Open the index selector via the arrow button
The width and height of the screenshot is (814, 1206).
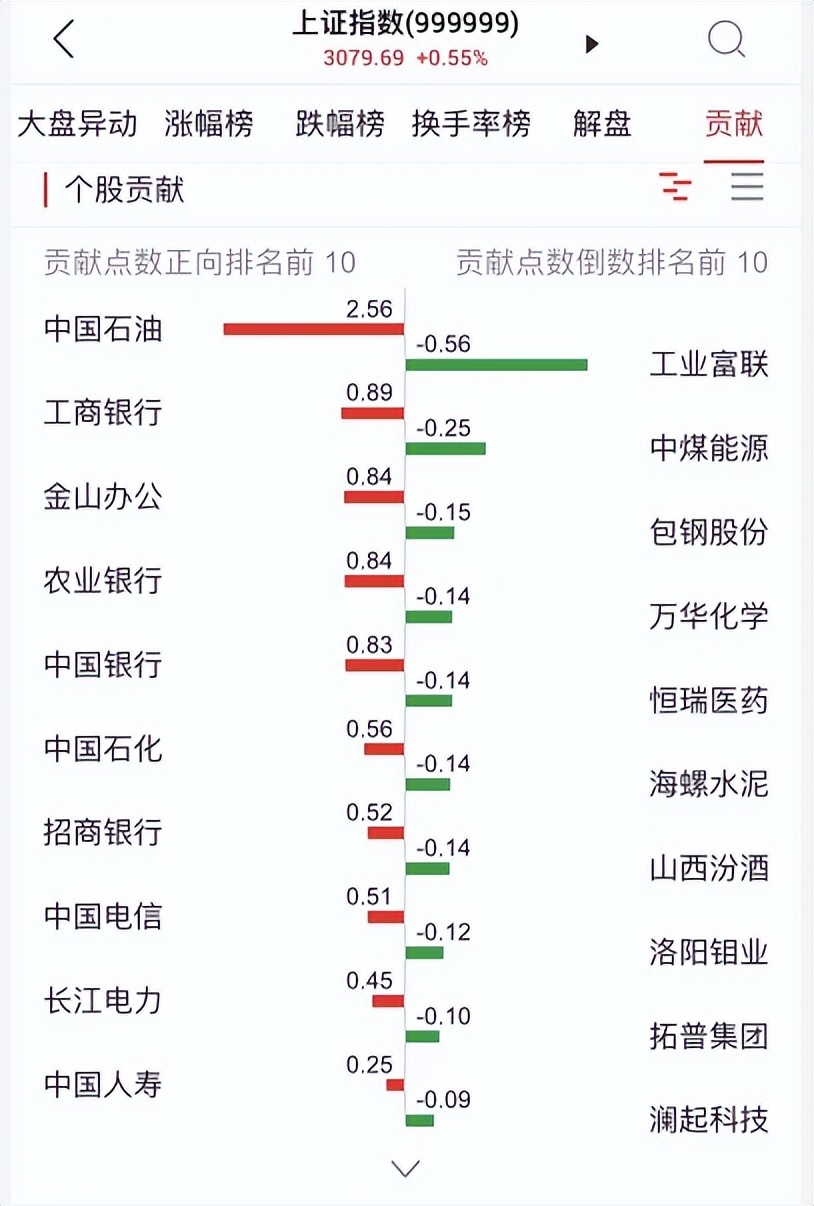pyautogui.click(x=591, y=44)
